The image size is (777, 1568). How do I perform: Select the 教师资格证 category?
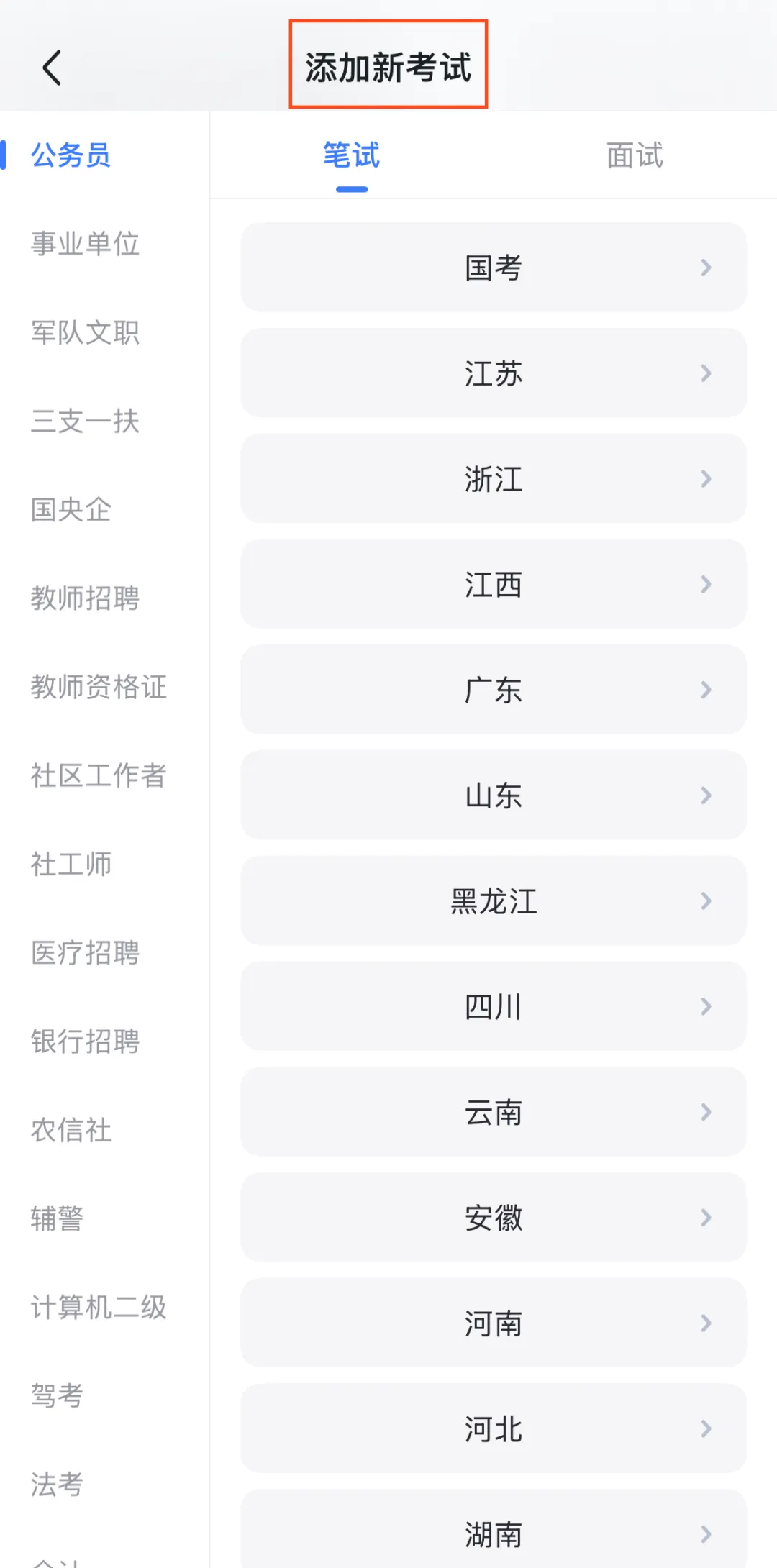coord(99,687)
